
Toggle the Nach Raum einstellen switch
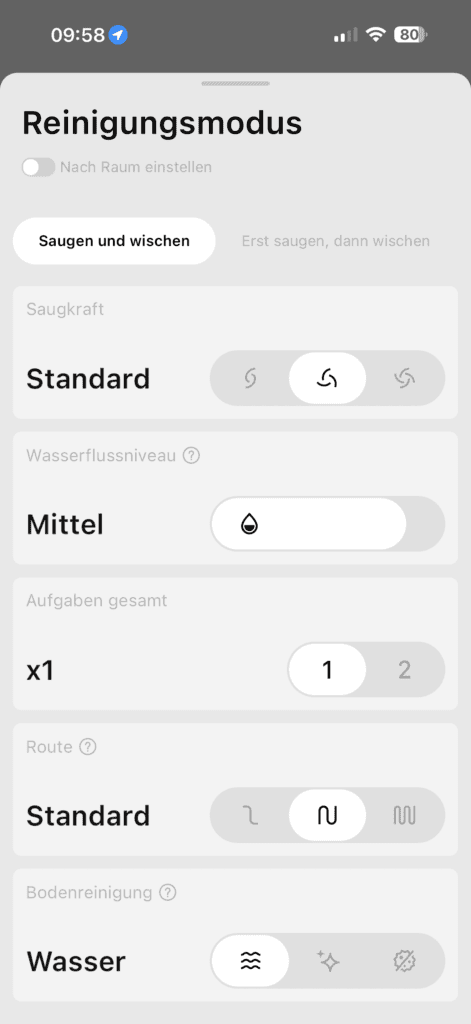[38, 167]
